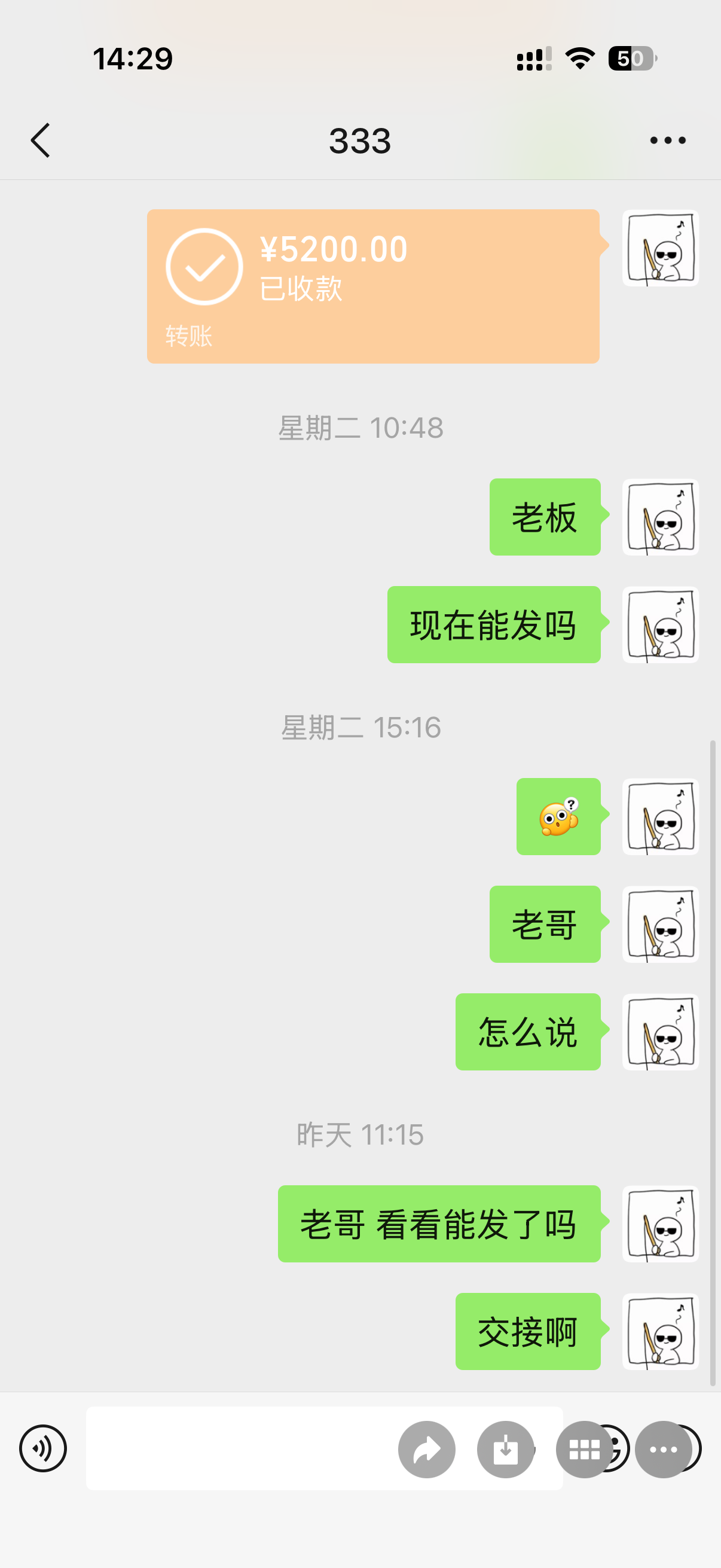Tap the avatar next to the transfer card
The height and width of the screenshot is (1568, 721).
[660, 248]
